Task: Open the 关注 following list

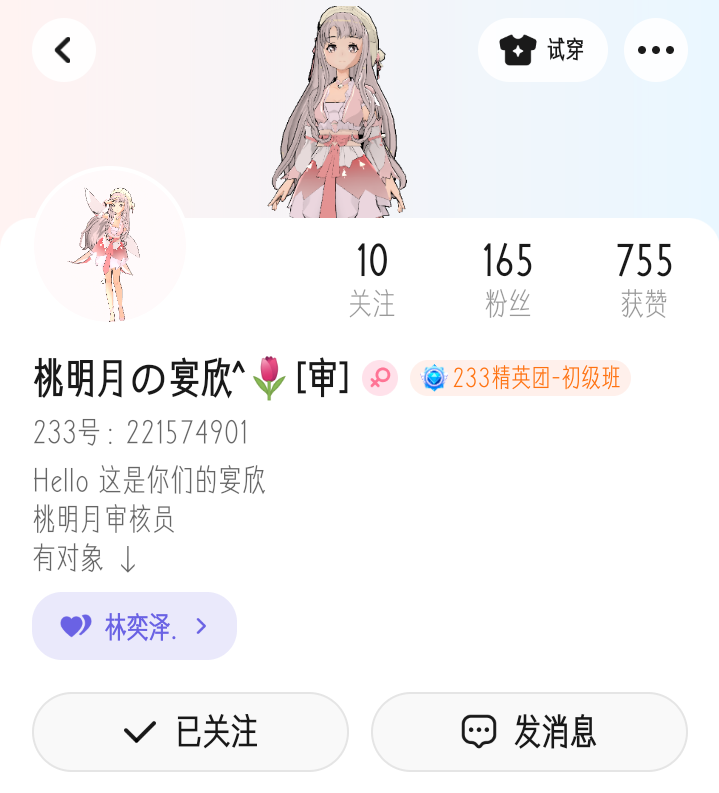Action: tap(372, 279)
